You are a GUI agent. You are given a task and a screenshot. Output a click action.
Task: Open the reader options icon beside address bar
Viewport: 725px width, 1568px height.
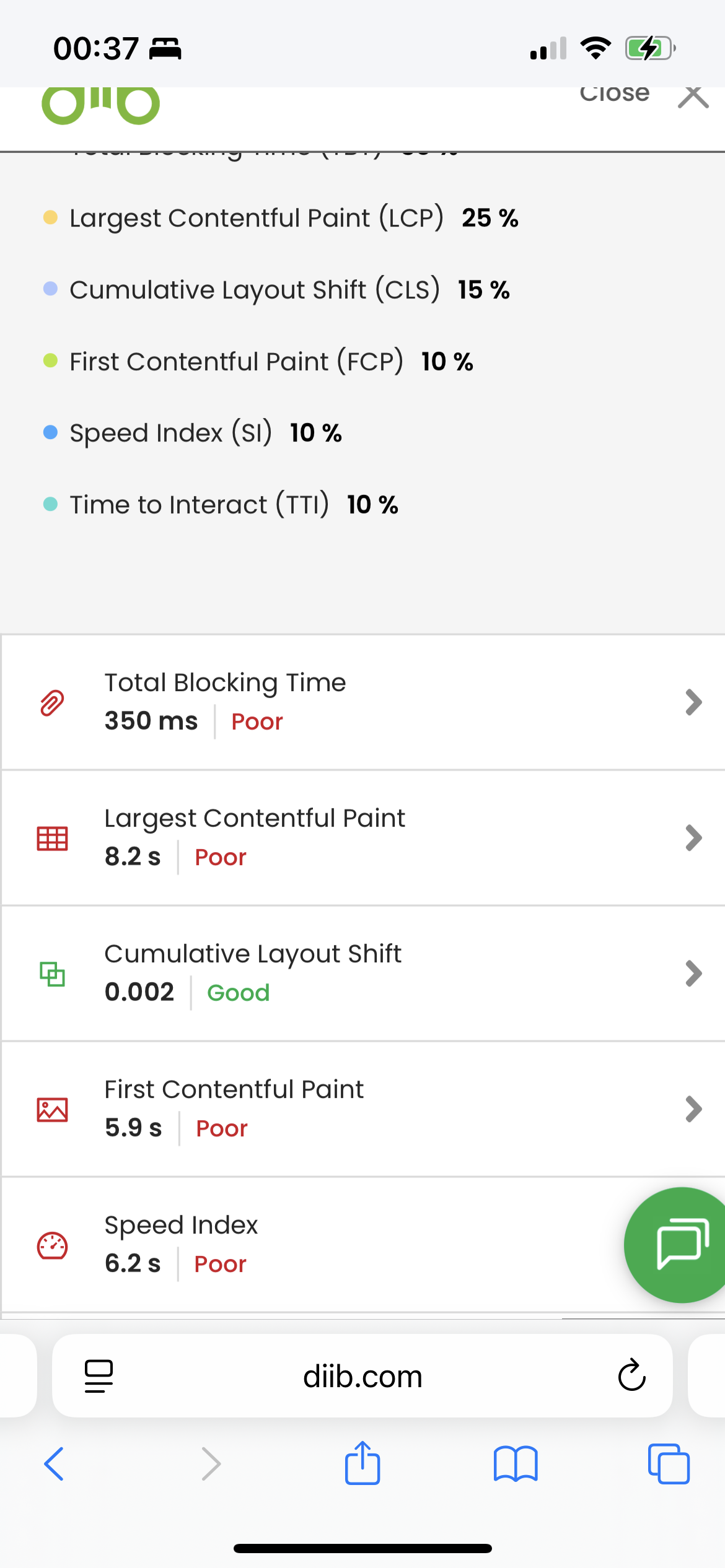(x=99, y=1376)
